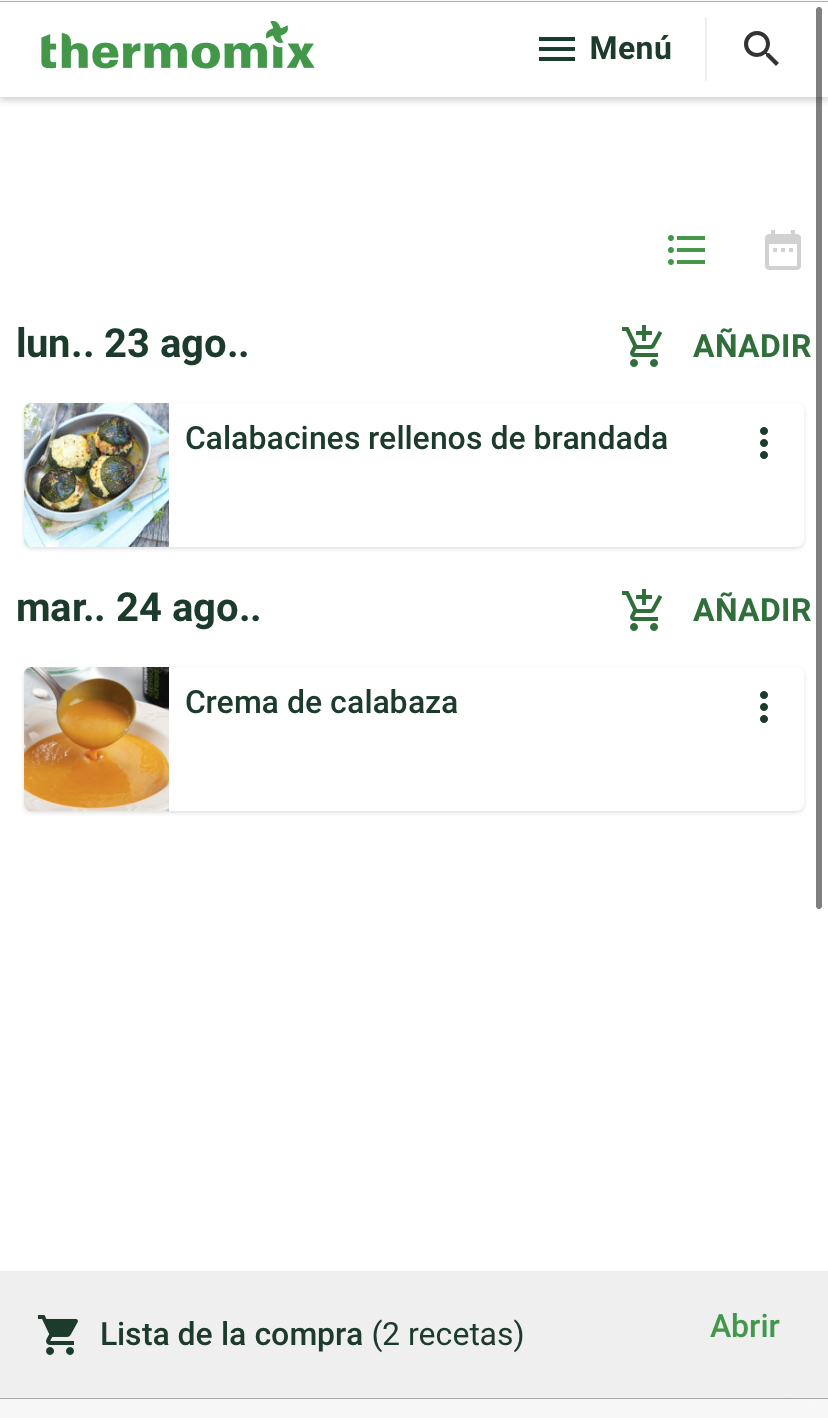Open the search magnifier icon
The image size is (828, 1418).
(762, 49)
